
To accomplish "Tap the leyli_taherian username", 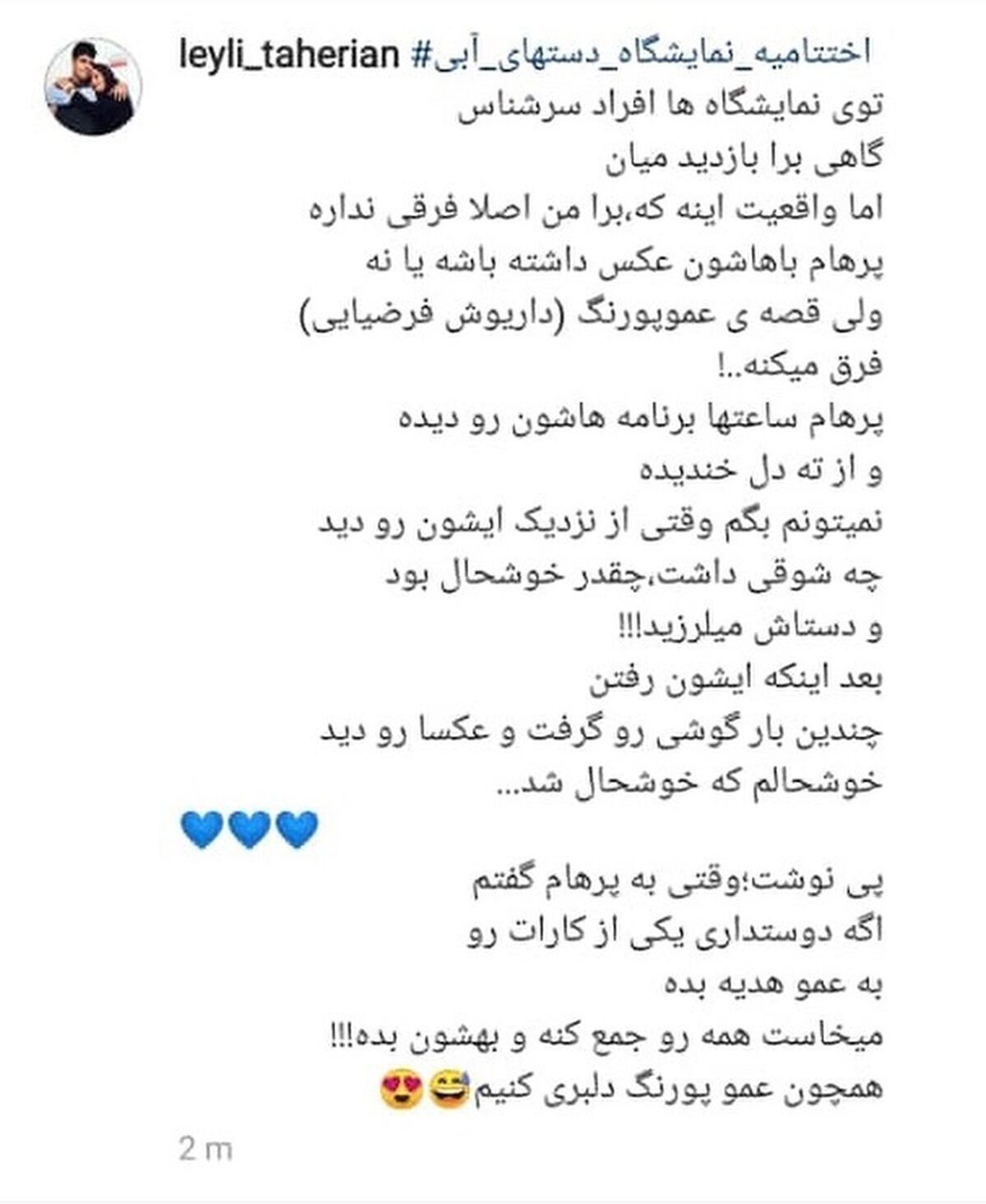I will click(x=289, y=55).
